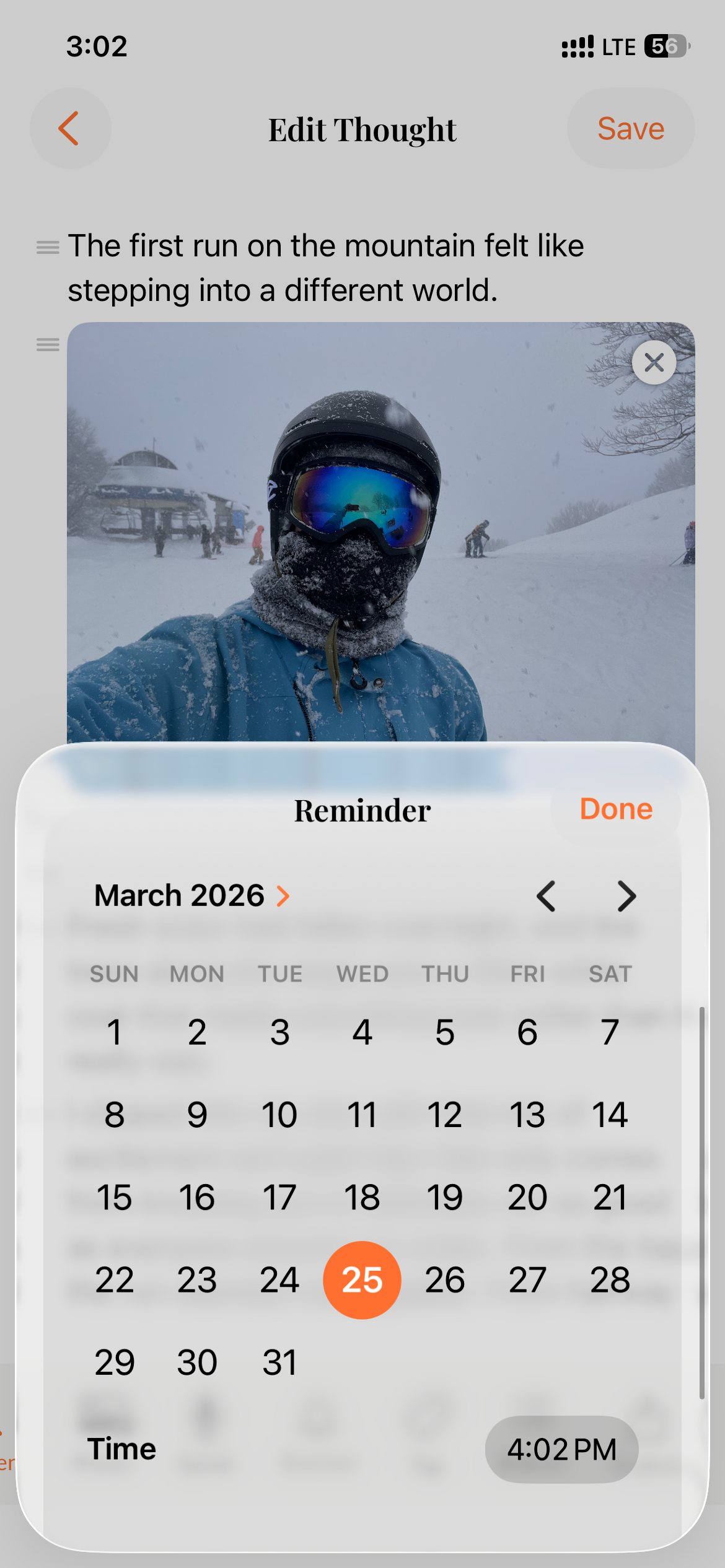
Task: Set the reminder for March 27
Action: pos(527,1279)
